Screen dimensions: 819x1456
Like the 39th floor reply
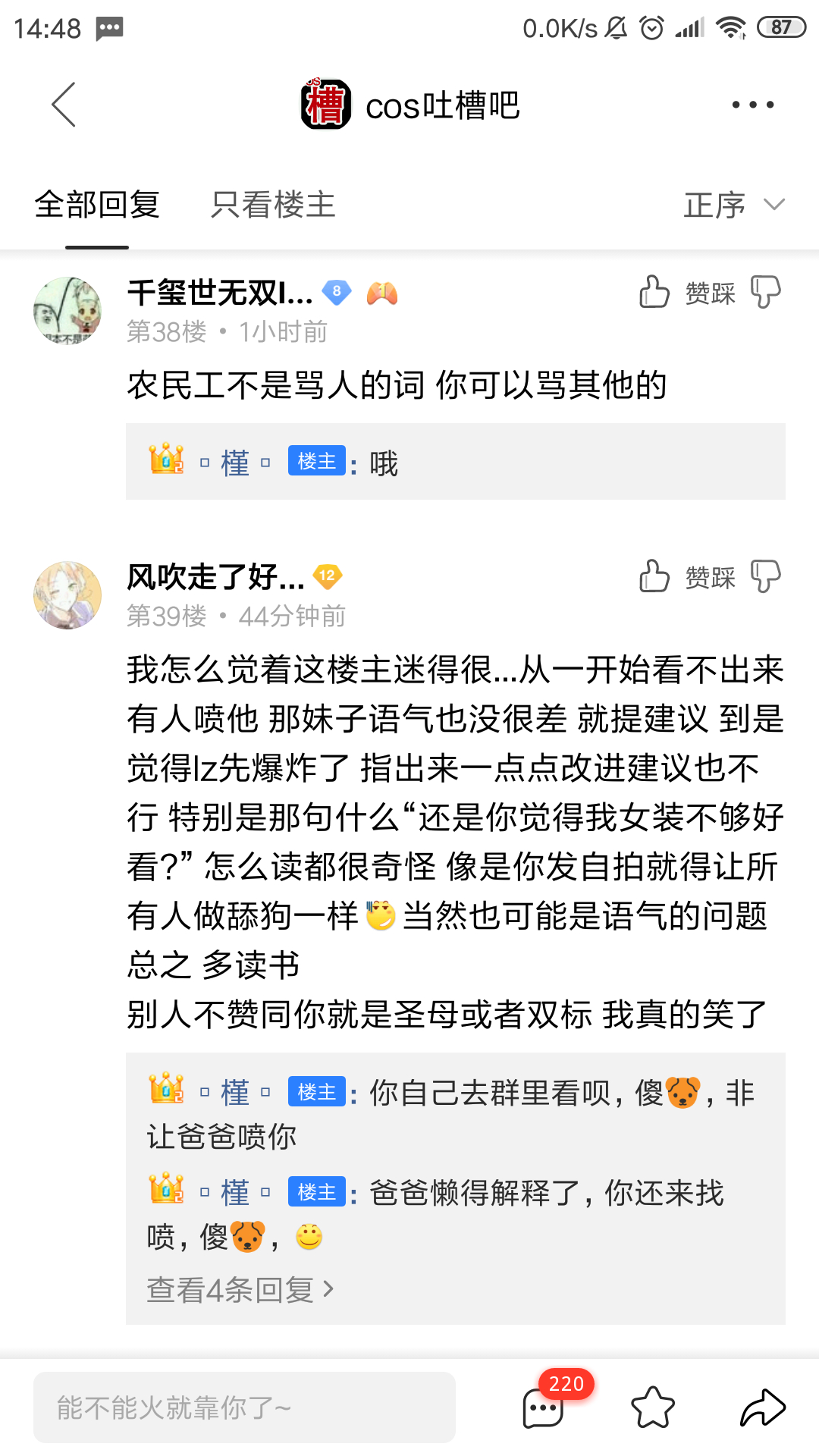654,576
